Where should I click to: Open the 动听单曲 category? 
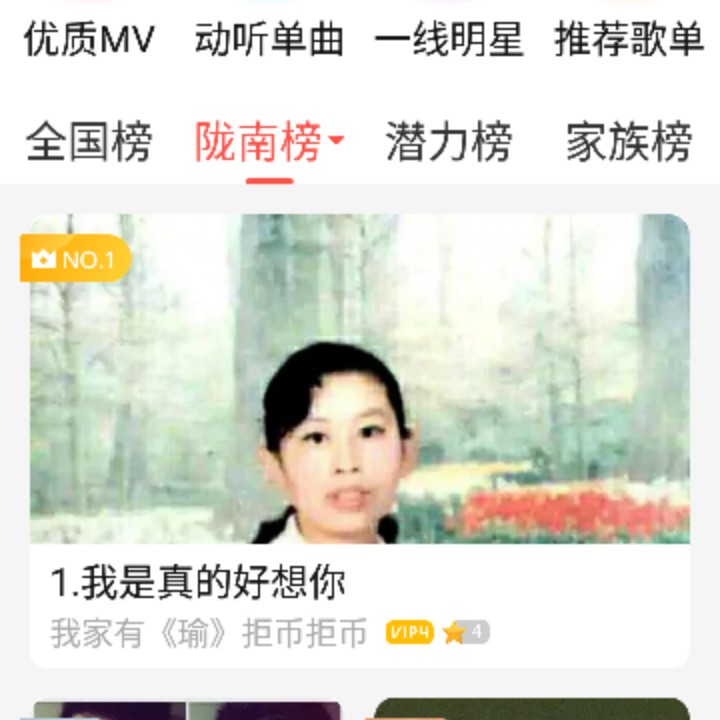coord(269,40)
